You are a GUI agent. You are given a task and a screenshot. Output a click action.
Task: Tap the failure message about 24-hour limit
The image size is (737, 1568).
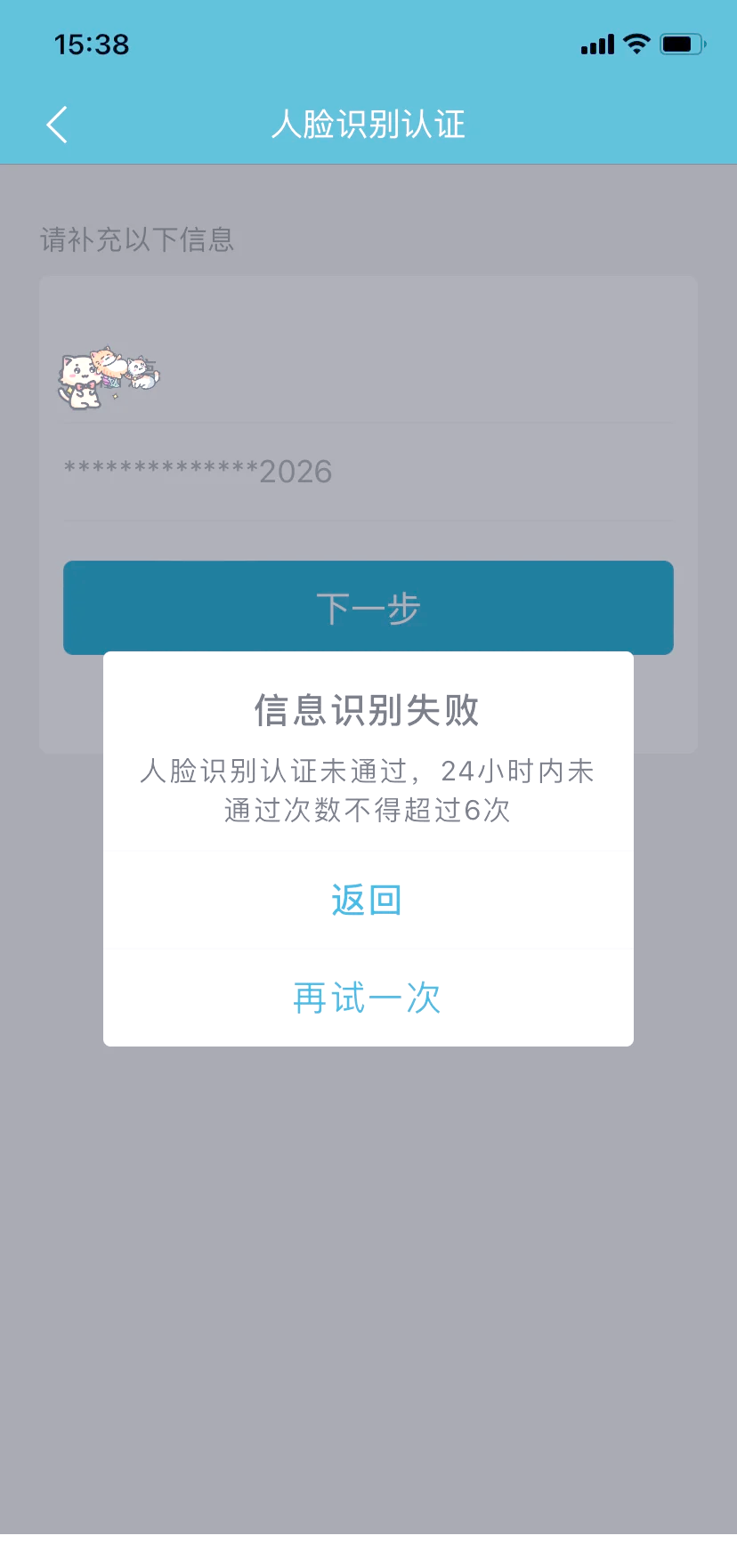[x=368, y=790]
